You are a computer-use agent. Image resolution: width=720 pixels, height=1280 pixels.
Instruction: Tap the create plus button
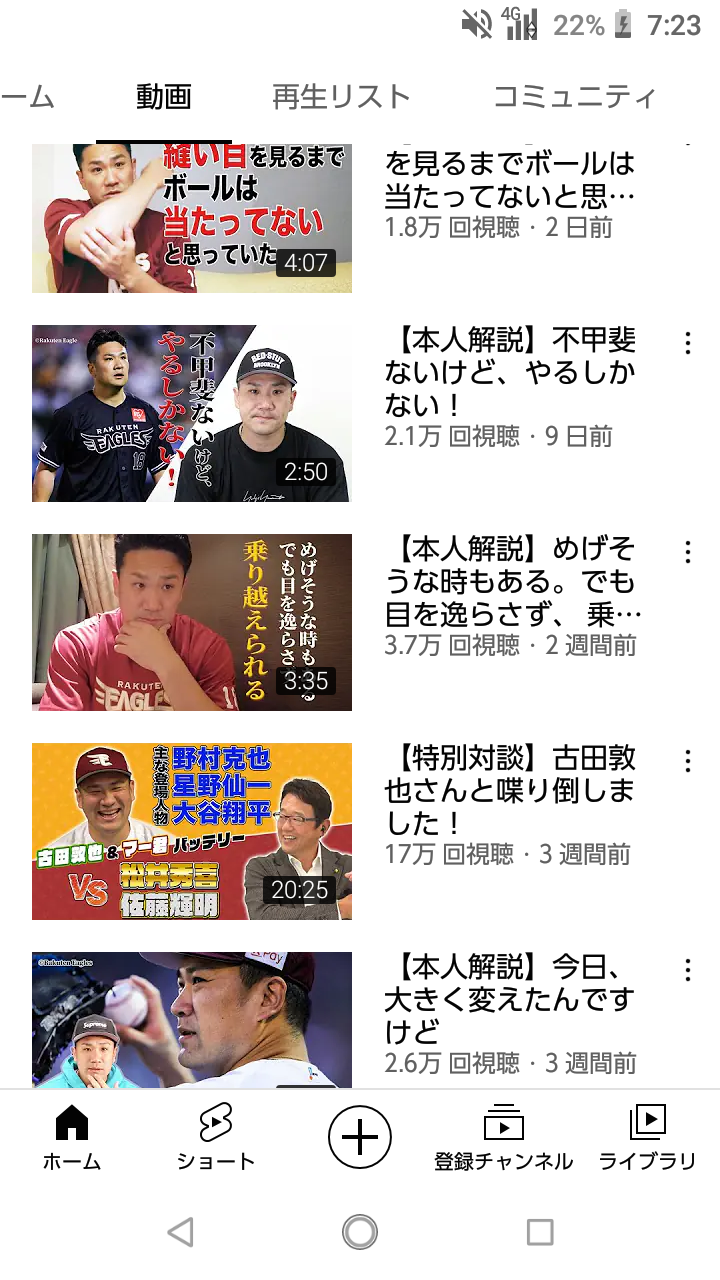tap(360, 1138)
